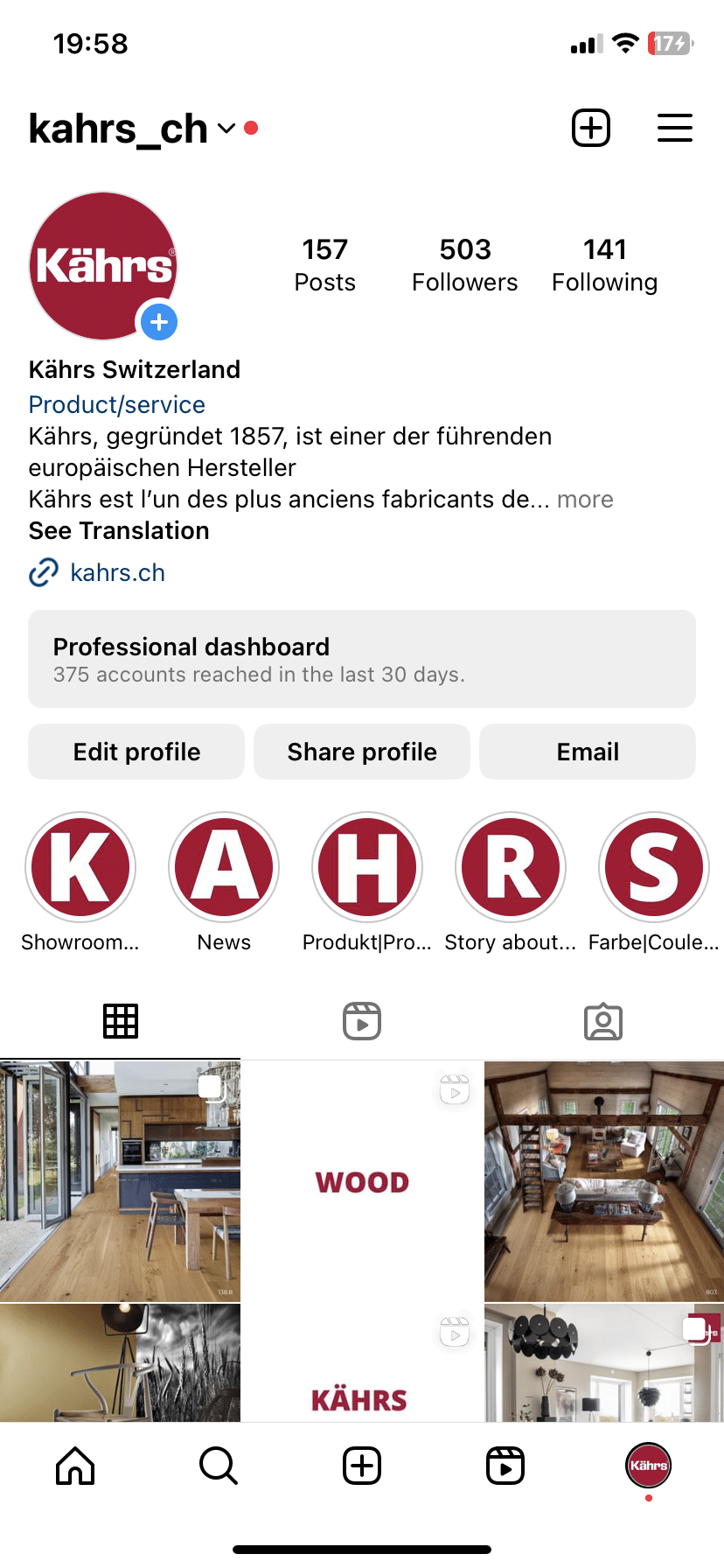Viewport: 724px width, 1568px height.
Task: Add to story via the blue plus badge
Action: [x=158, y=322]
